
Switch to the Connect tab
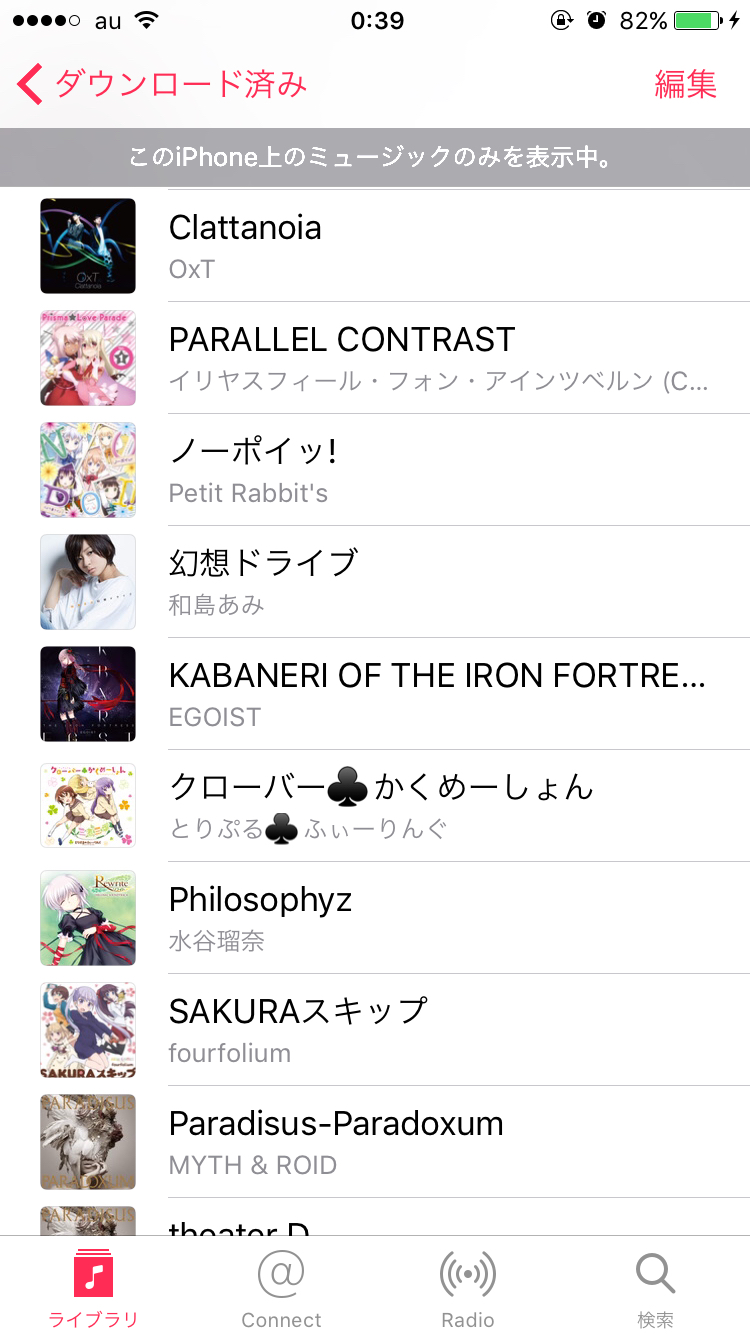[281, 1287]
